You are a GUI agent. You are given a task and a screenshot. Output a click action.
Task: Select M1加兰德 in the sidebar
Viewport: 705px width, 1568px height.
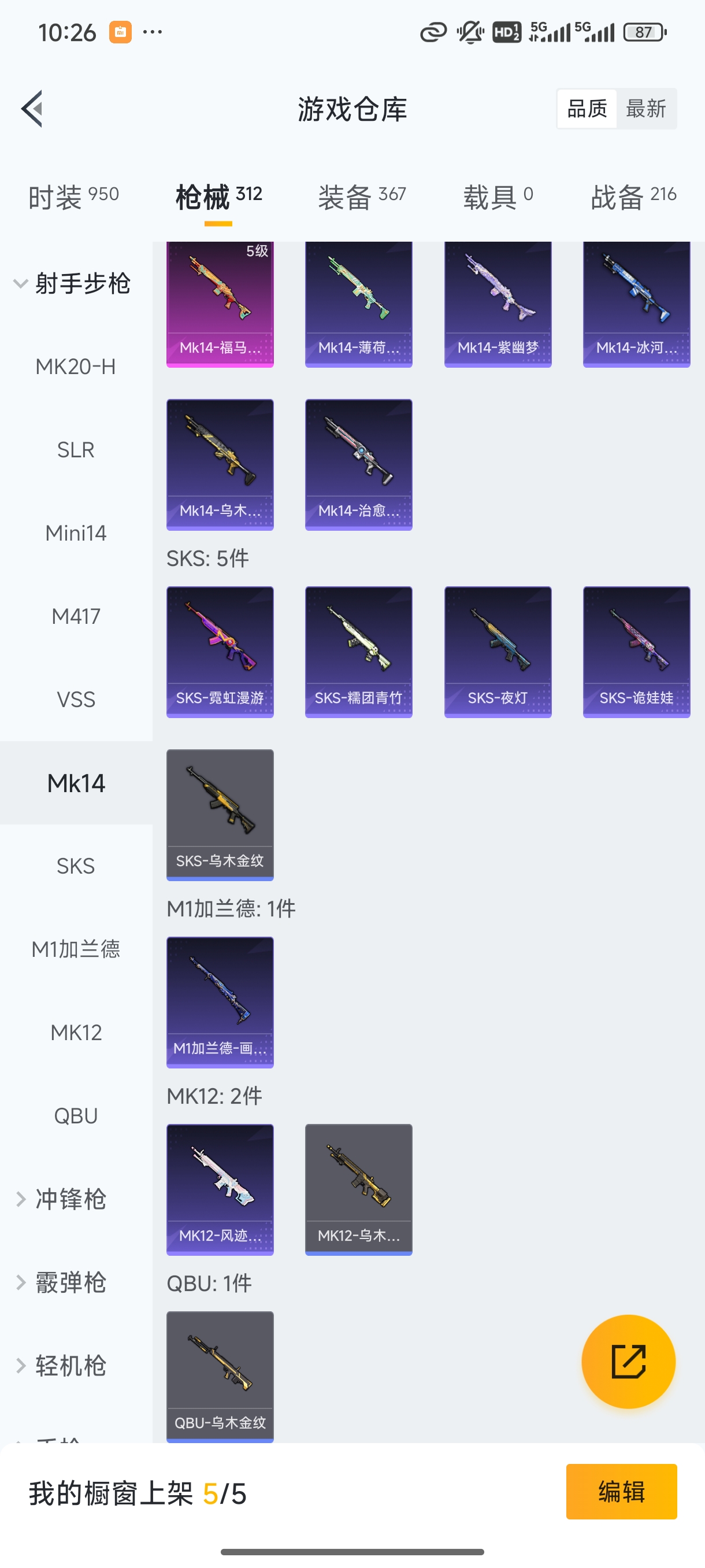(76, 949)
